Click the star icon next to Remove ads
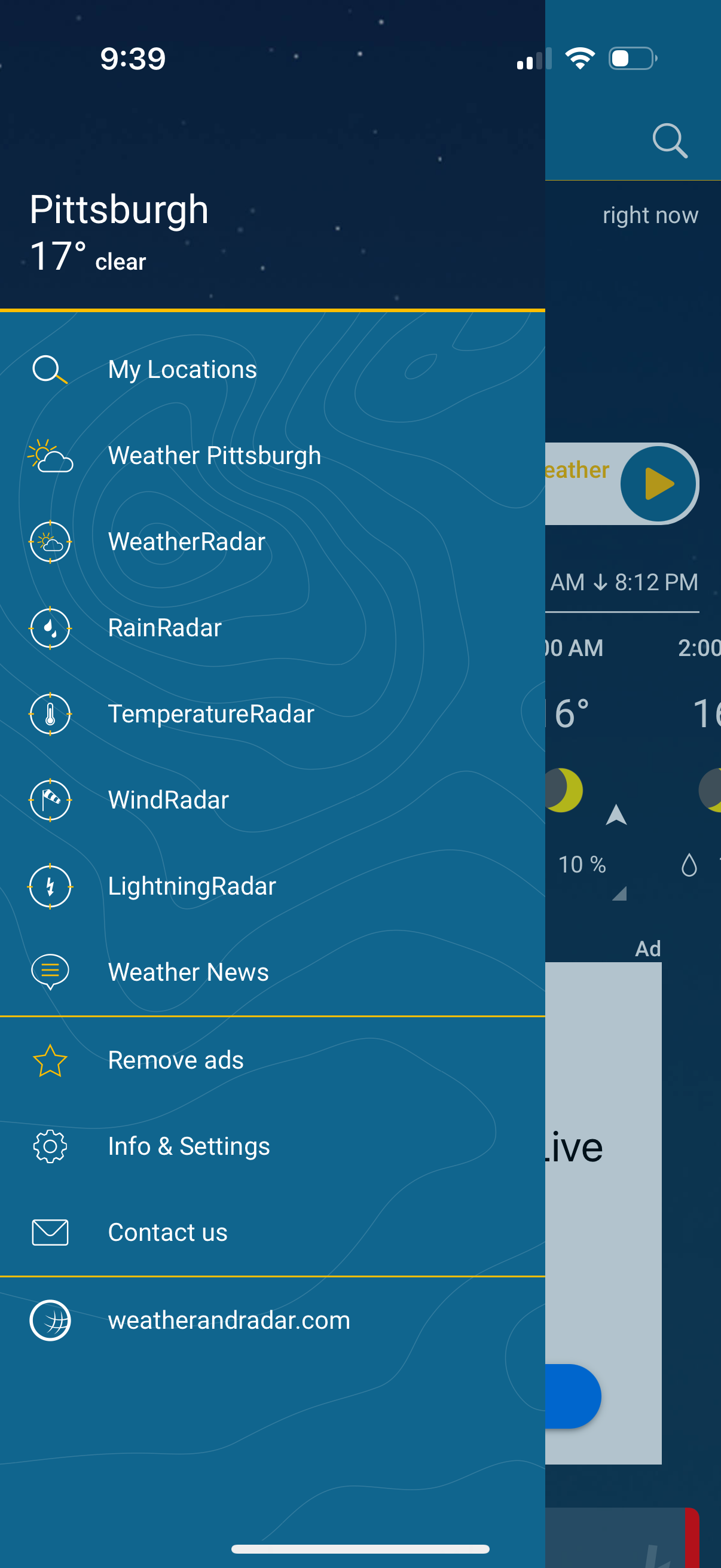Viewport: 721px width, 1568px height. [51, 1059]
